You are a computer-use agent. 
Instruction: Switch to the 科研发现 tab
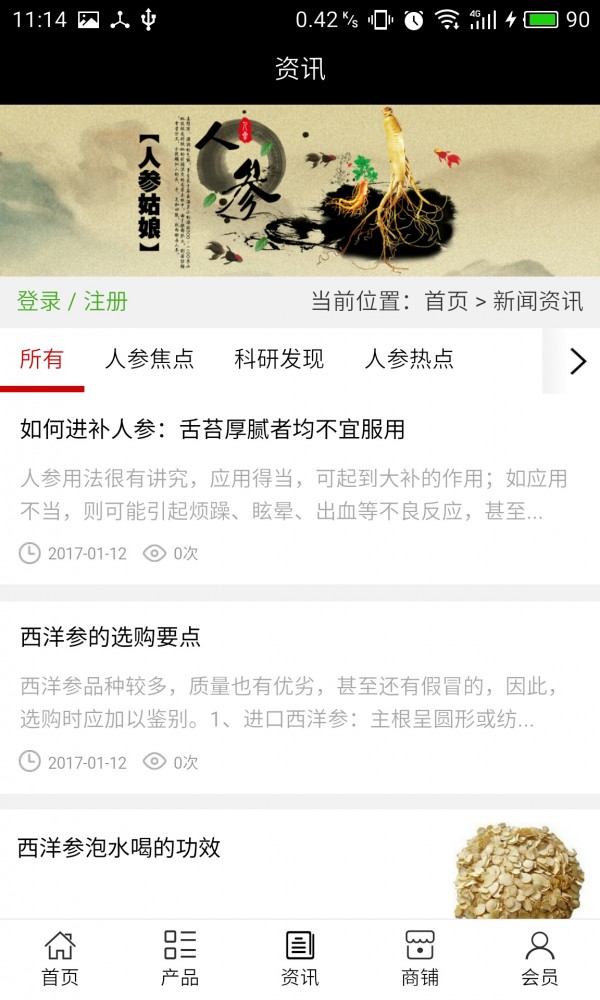279,360
